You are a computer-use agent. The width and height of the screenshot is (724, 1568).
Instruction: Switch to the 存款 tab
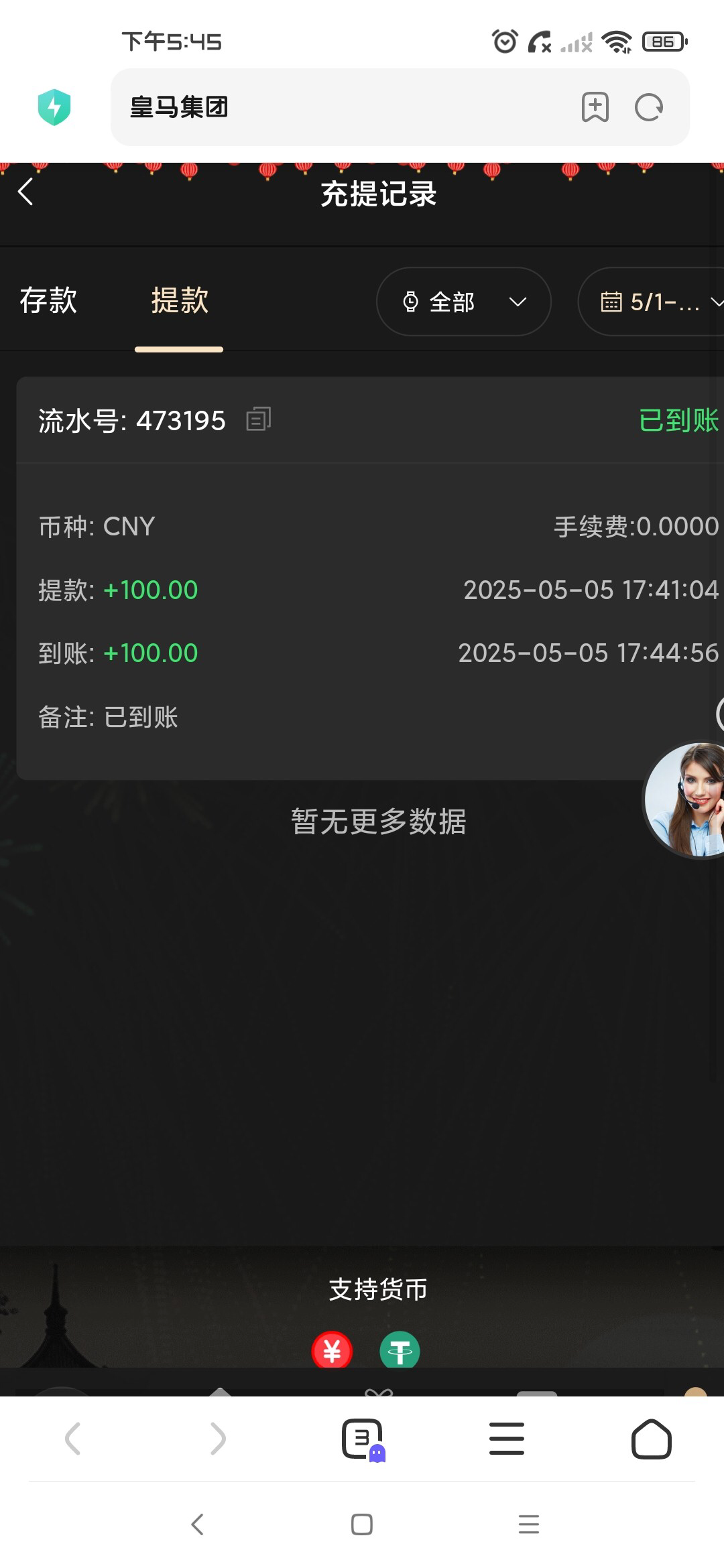pos(48,300)
